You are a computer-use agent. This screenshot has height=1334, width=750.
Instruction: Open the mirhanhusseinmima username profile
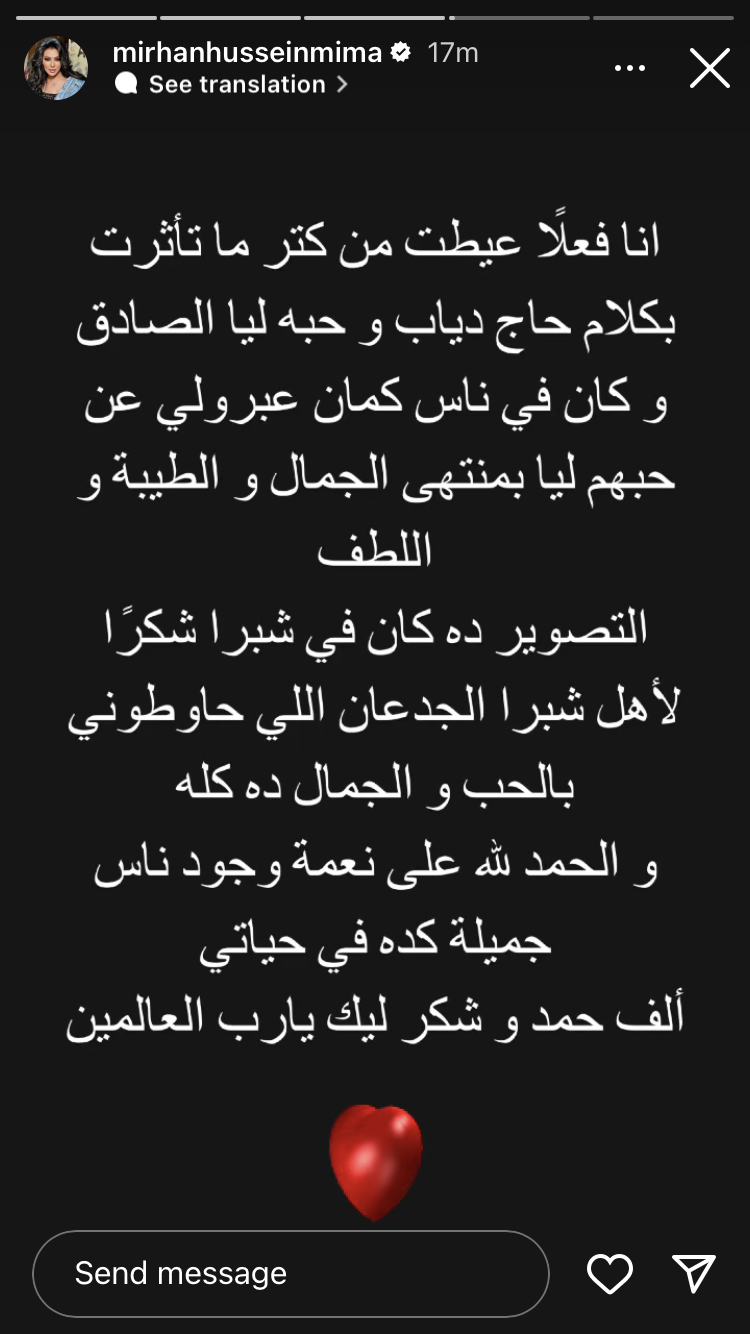(248, 52)
